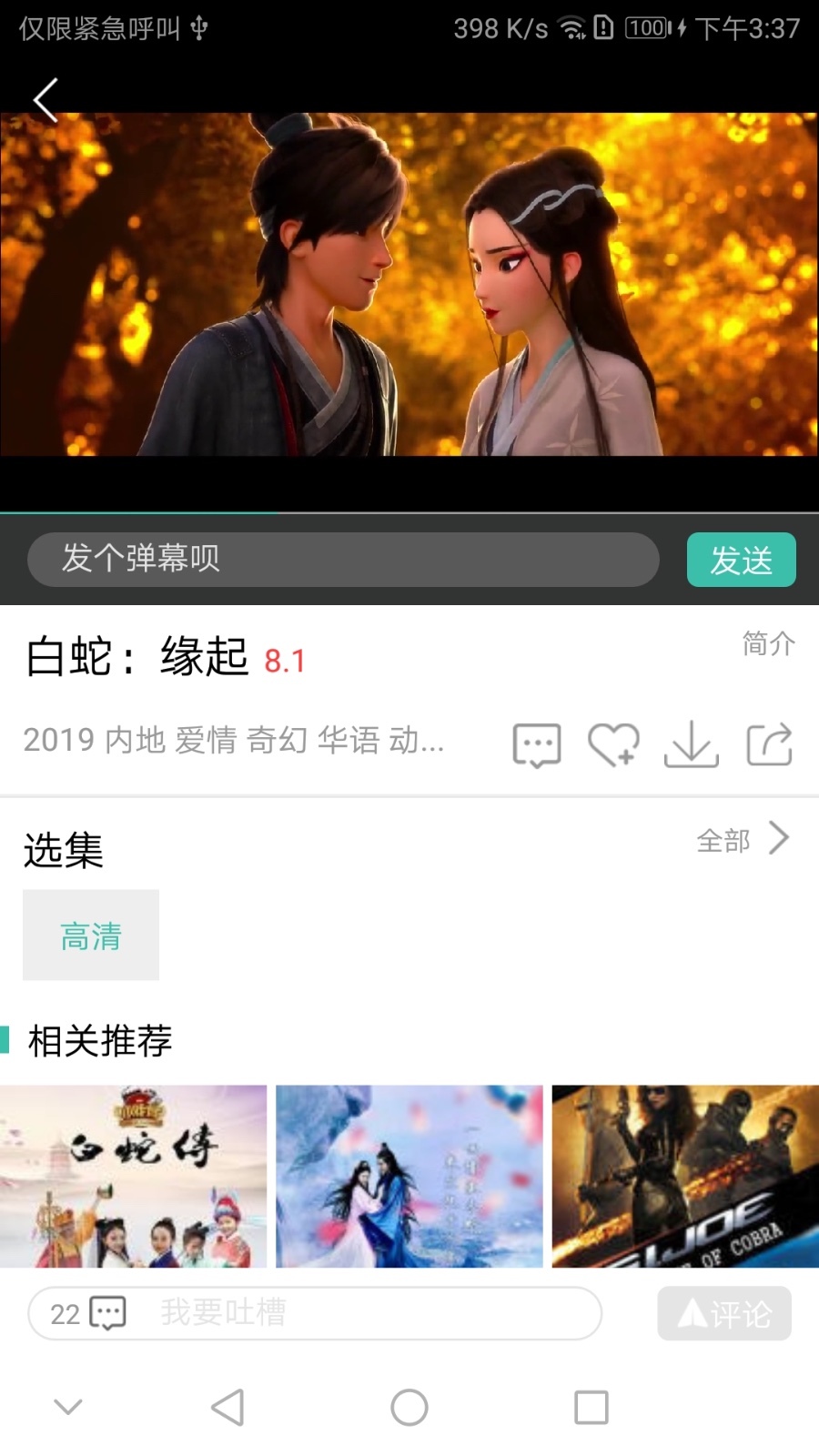Download the movie 白蛇：缘起
Viewport: 819px width, 1456px height.
(692, 744)
